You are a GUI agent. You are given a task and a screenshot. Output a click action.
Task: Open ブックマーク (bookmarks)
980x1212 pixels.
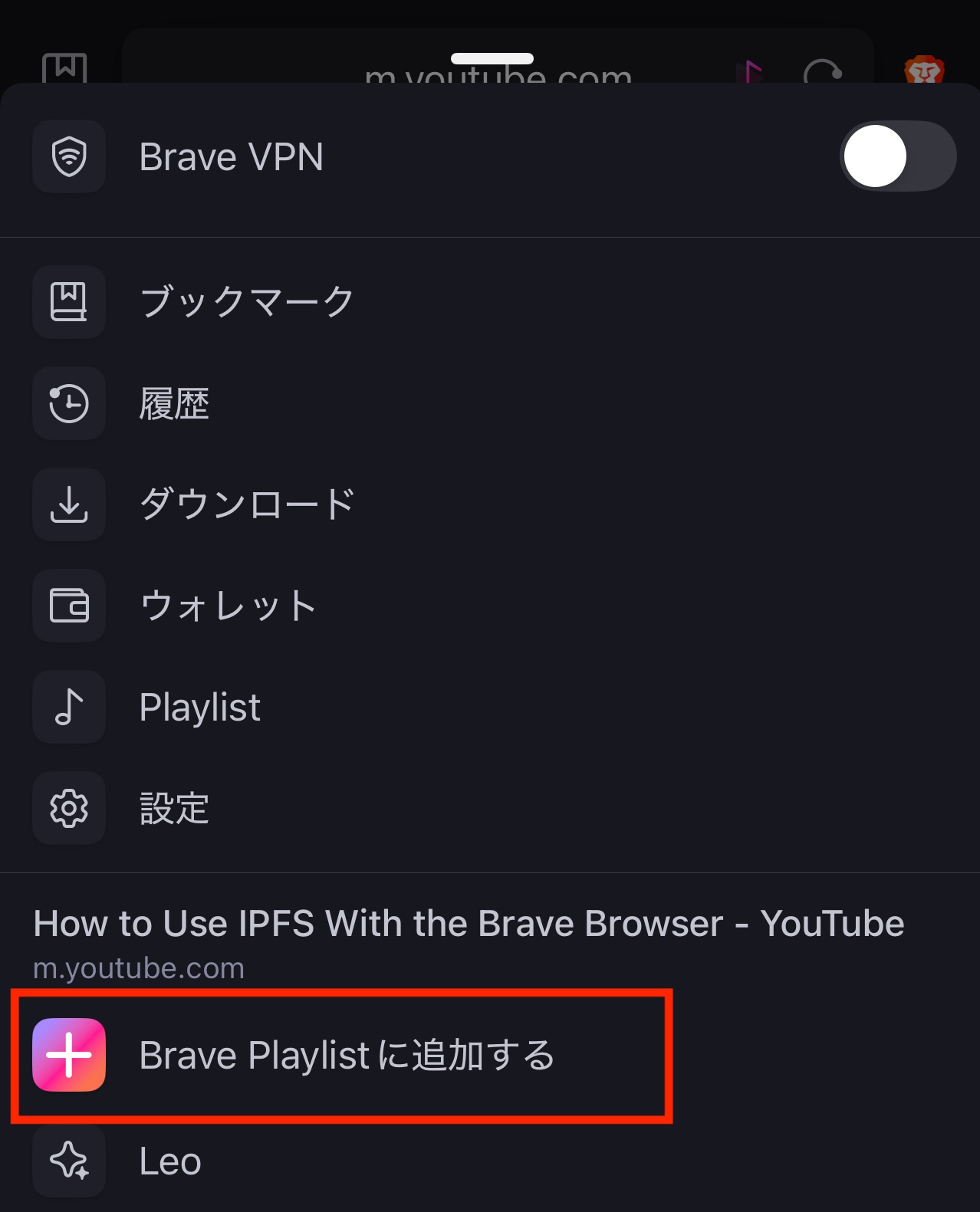click(x=245, y=302)
